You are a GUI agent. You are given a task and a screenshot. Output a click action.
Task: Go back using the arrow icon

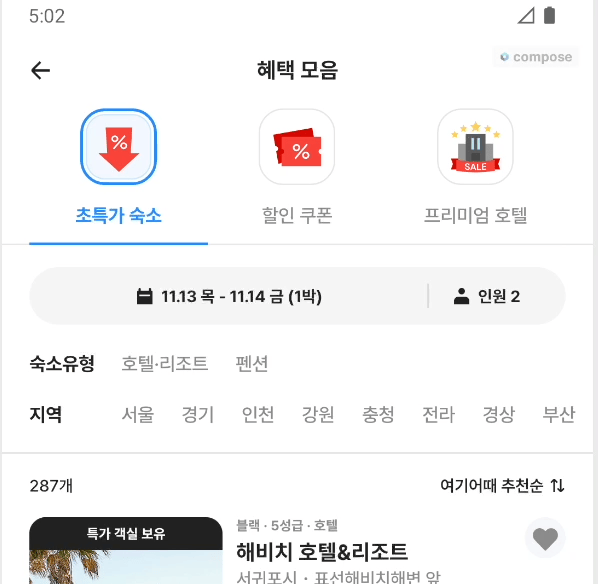[40, 71]
